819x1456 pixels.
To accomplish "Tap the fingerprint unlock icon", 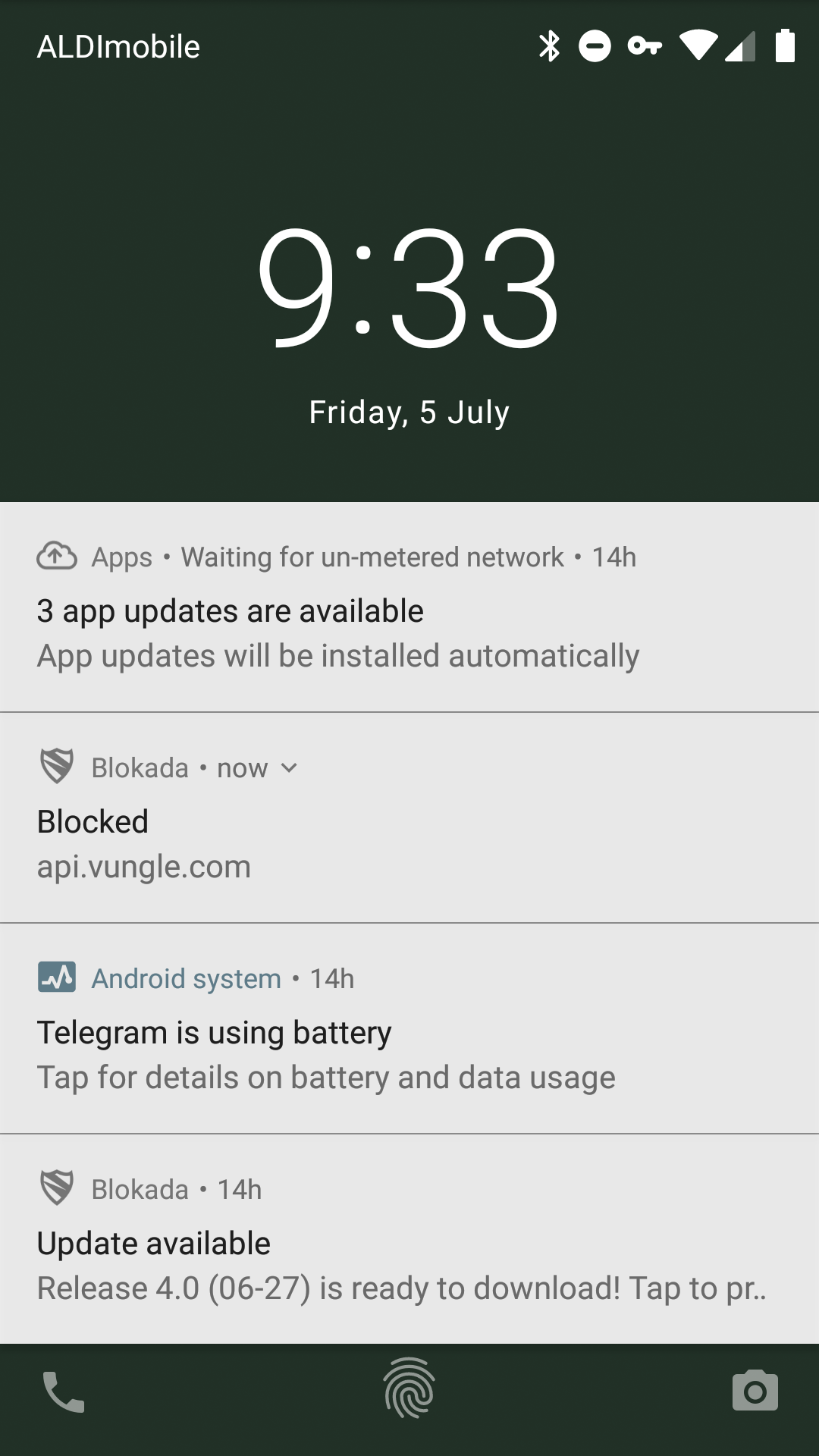I will point(409,1388).
